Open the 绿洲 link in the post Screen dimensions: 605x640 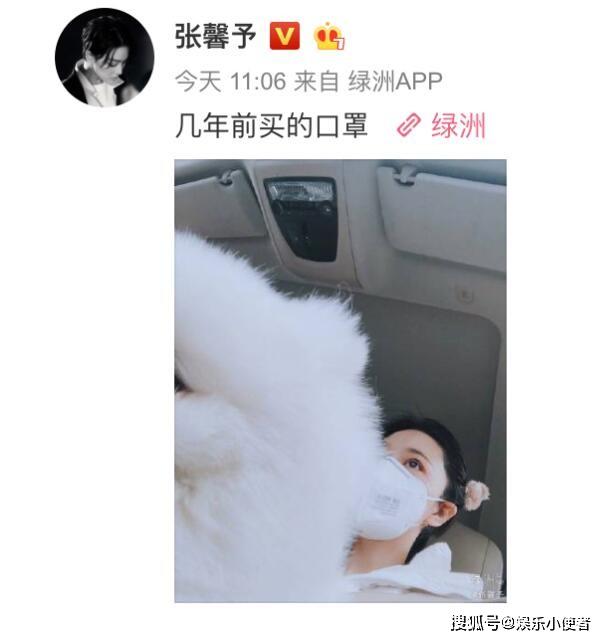point(441,125)
